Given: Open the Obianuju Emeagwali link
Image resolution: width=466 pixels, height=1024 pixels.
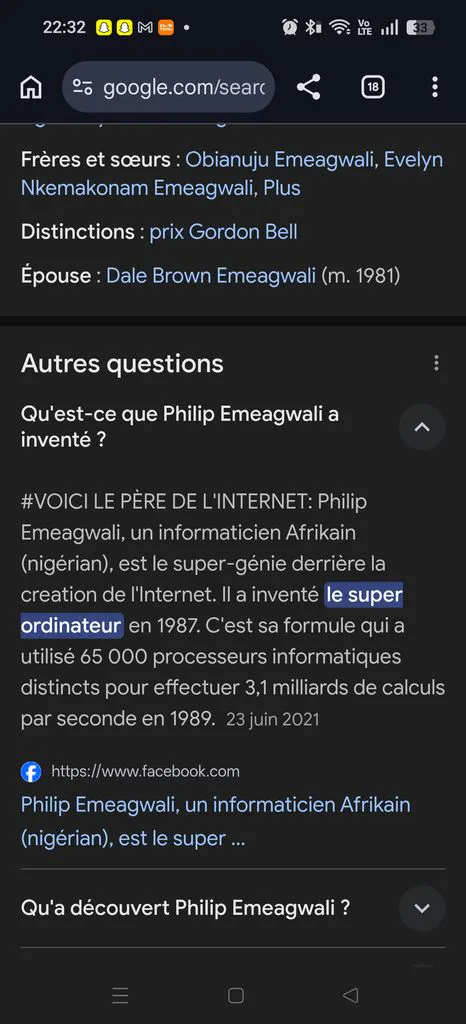Looking at the screenshot, I should (279, 159).
